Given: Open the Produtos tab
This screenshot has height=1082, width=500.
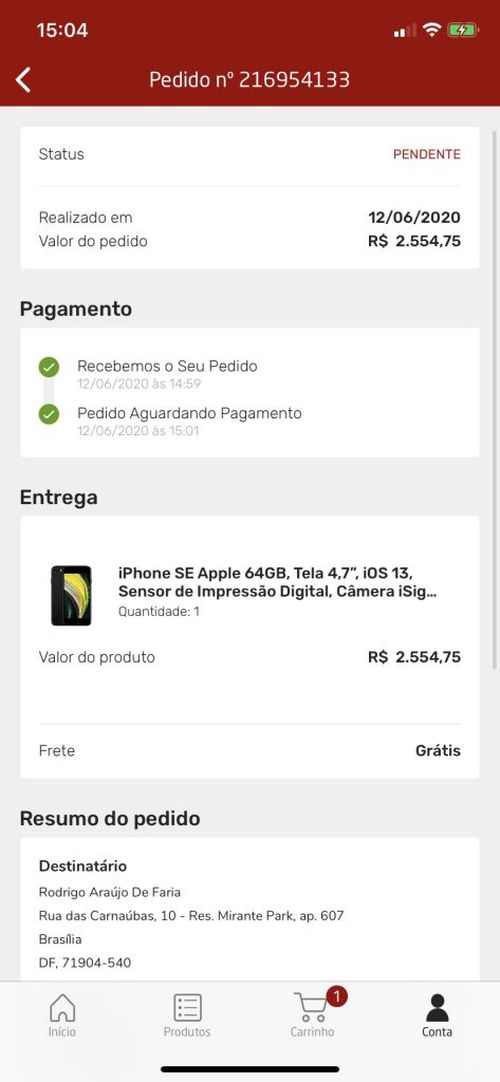Looking at the screenshot, I should point(187,1016).
